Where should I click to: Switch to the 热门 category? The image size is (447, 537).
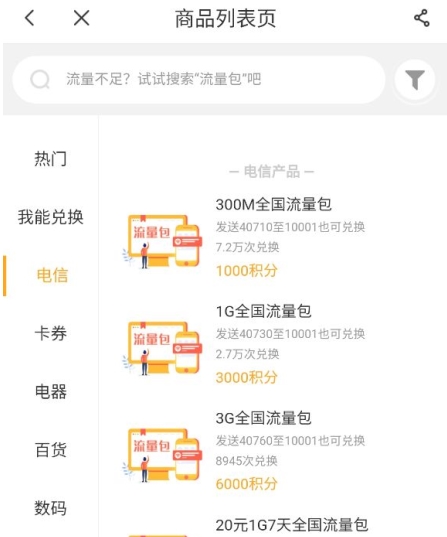50,159
